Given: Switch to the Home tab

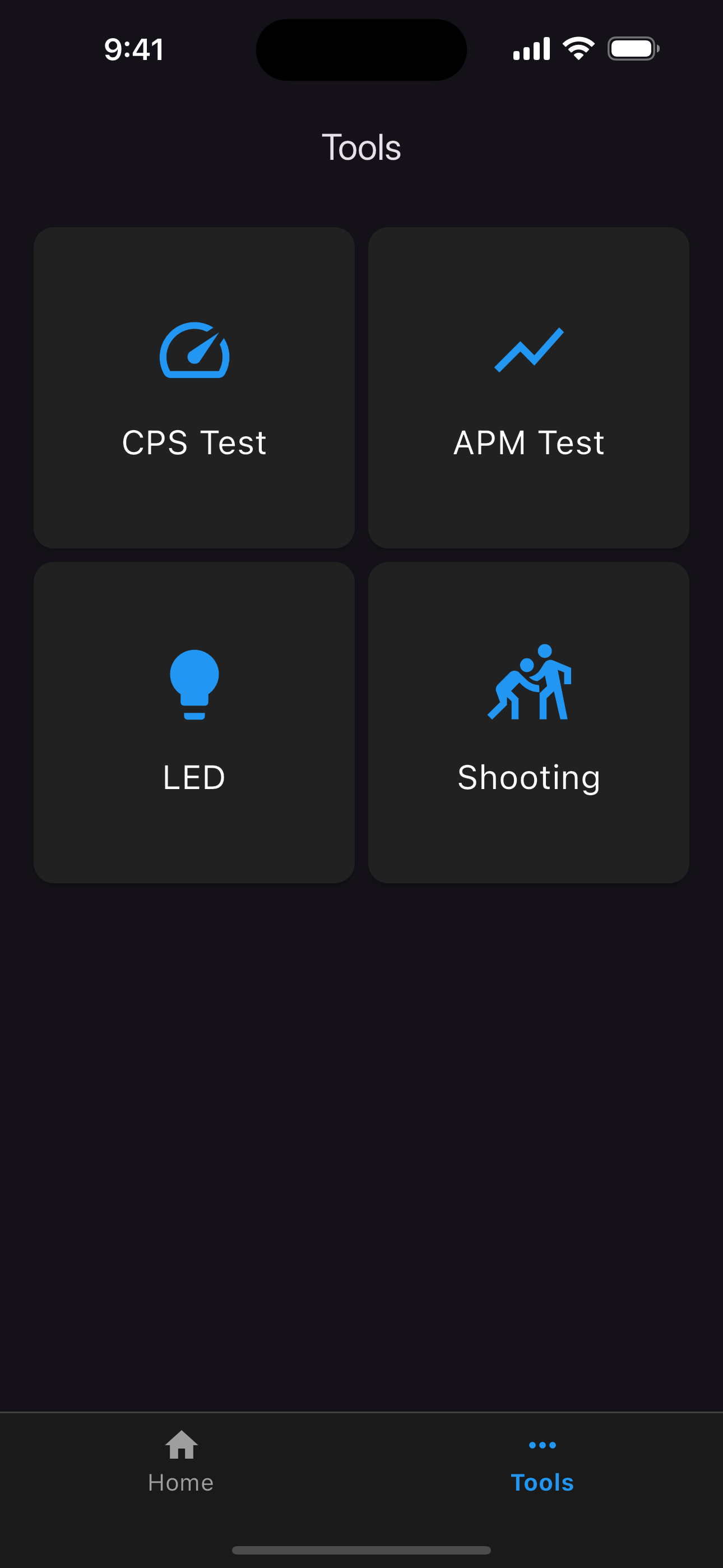Looking at the screenshot, I should [x=180, y=1461].
